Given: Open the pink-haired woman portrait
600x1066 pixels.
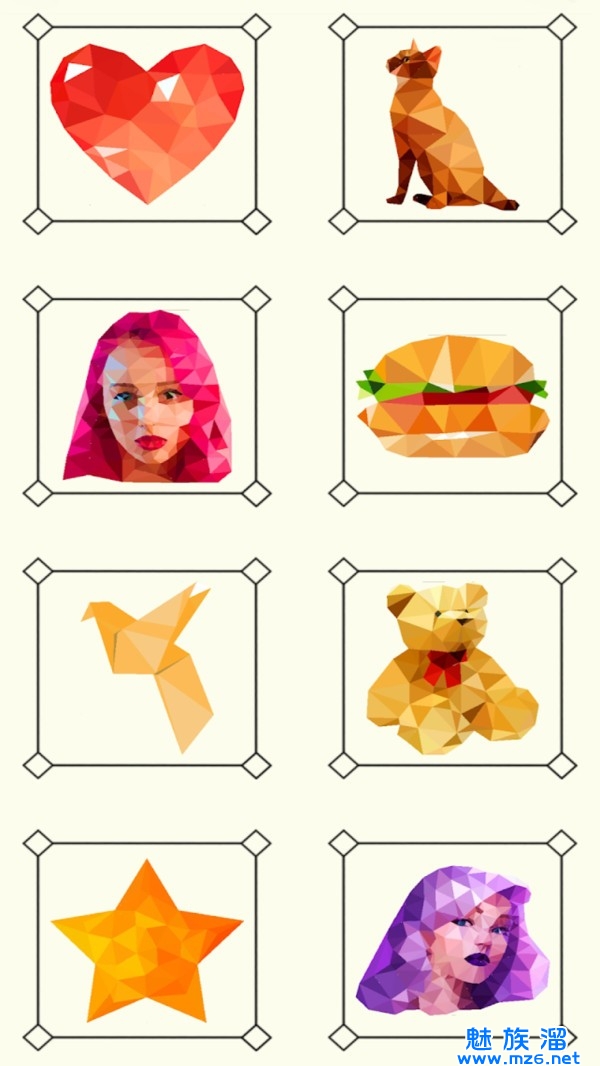Looking at the screenshot, I should [147, 396].
